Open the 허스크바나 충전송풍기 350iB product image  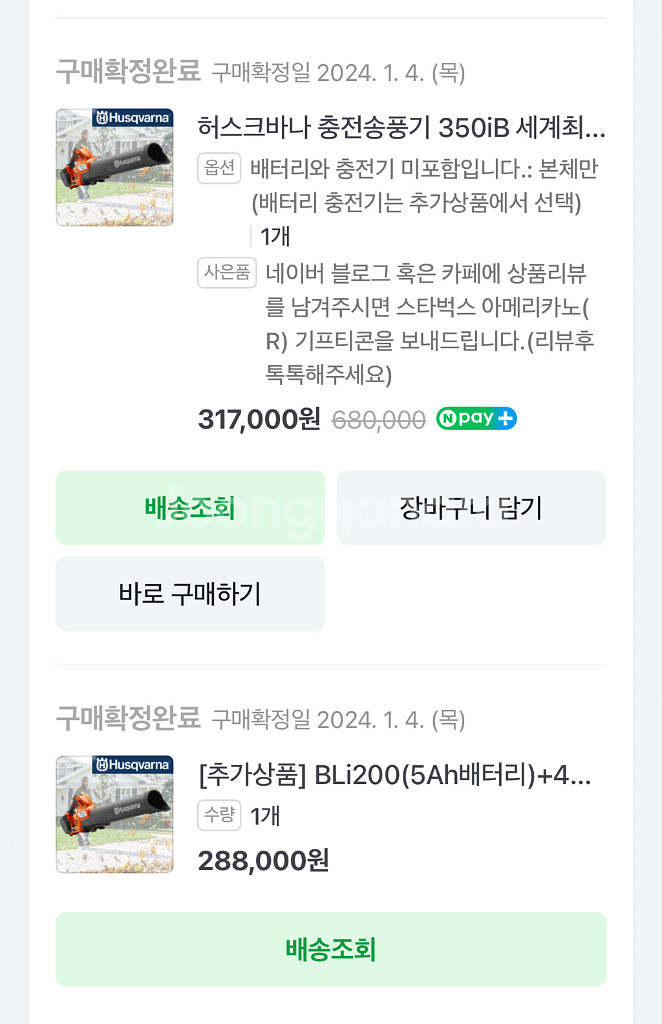(115, 167)
